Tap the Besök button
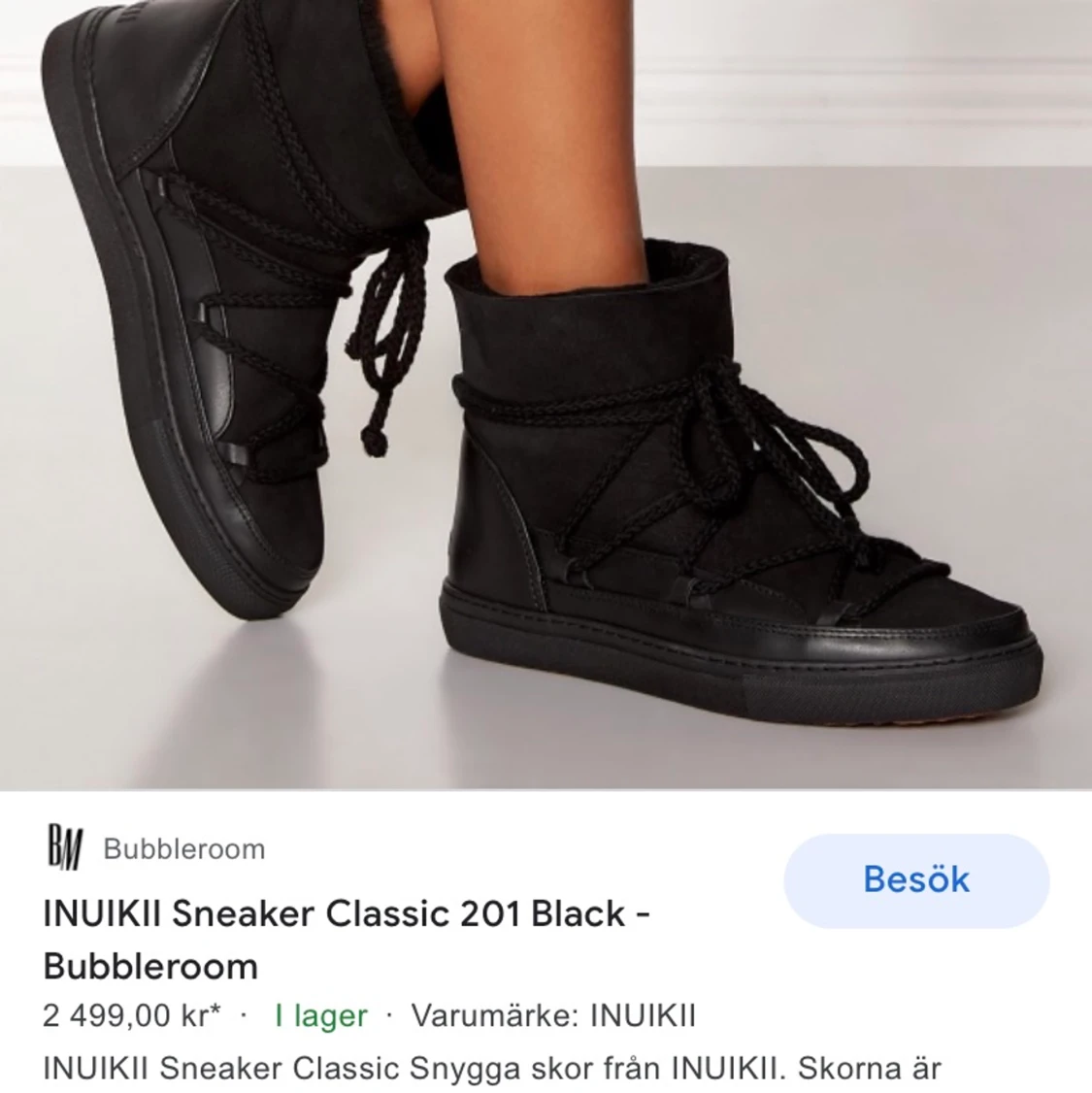The height and width of the screenshot is (1093, 1092). click(915, 880)
